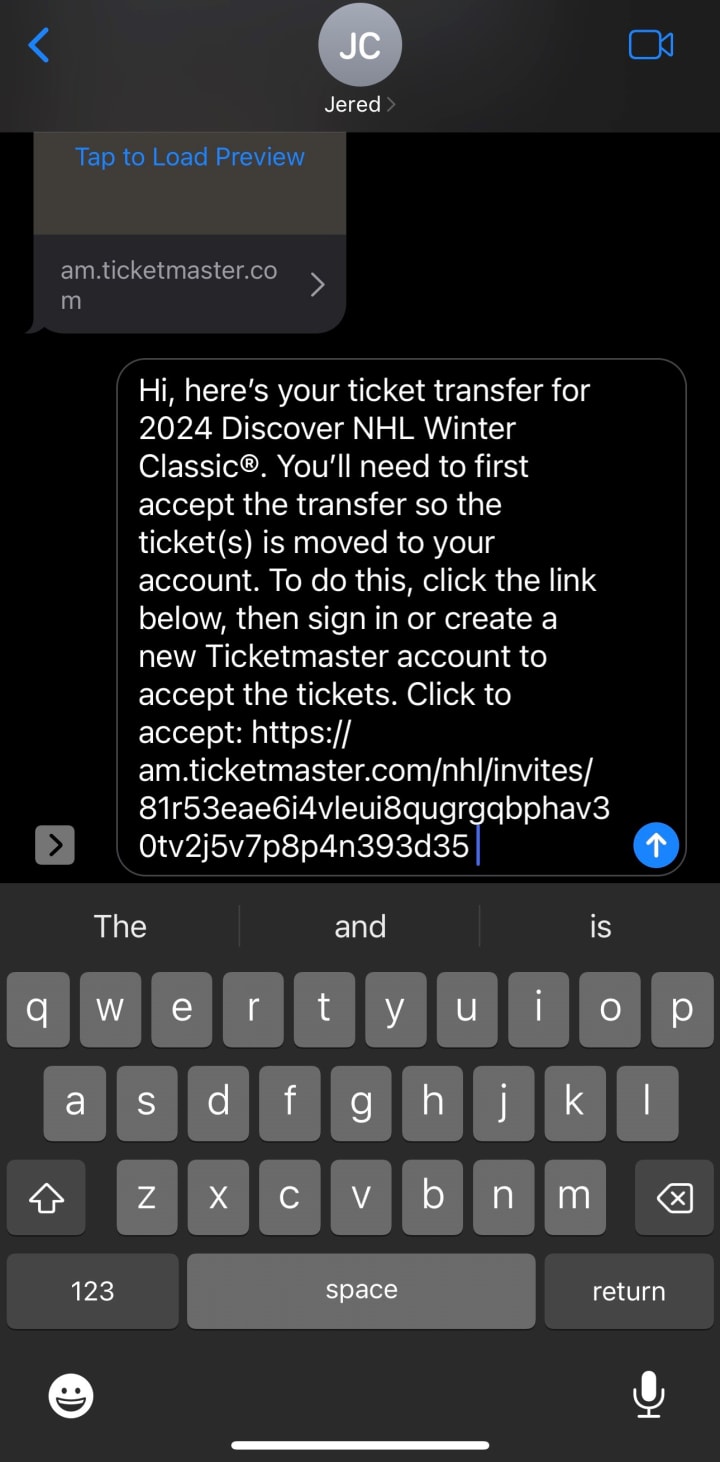Place cursor in the message text field

(x=380, y=600)
